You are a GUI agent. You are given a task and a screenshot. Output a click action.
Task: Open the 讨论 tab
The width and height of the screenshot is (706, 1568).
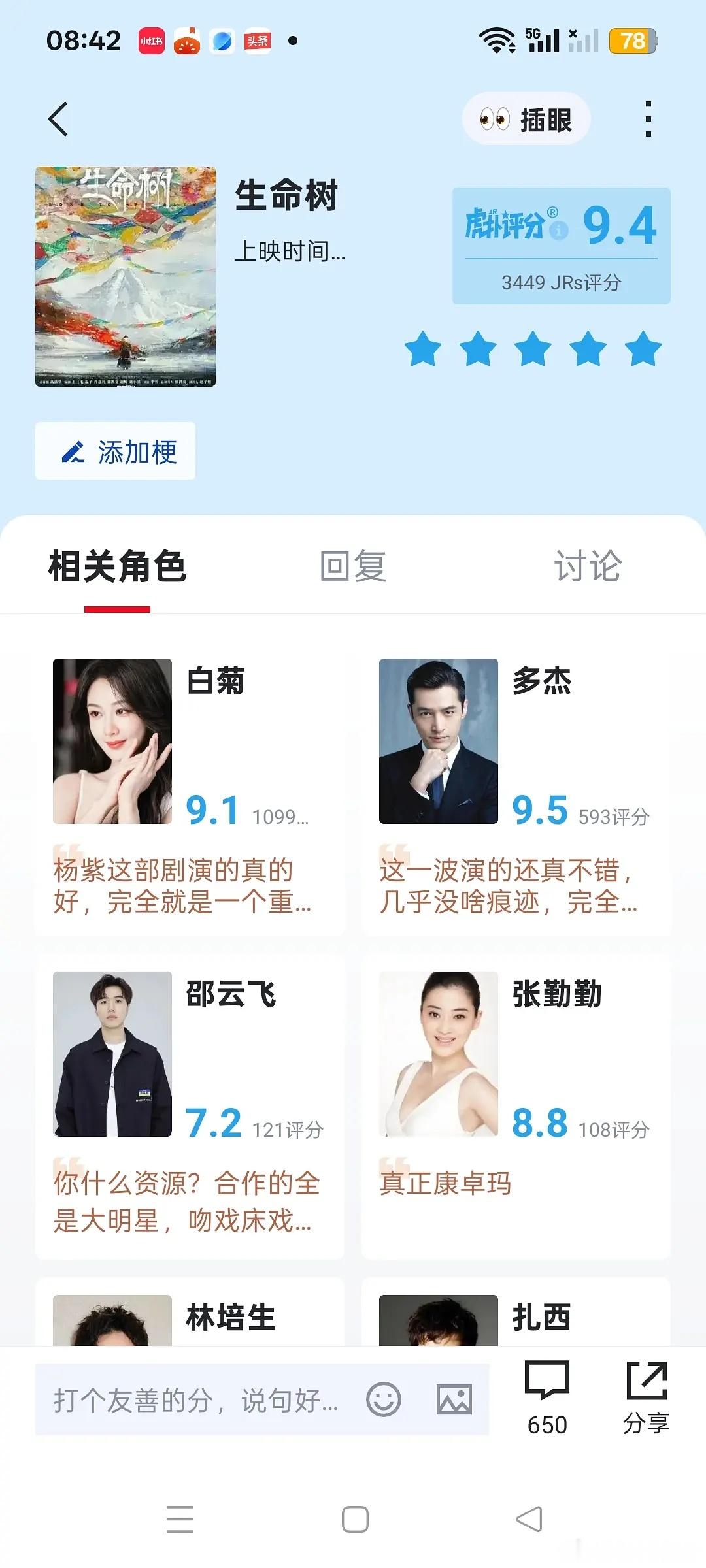[x=587, y=566]
